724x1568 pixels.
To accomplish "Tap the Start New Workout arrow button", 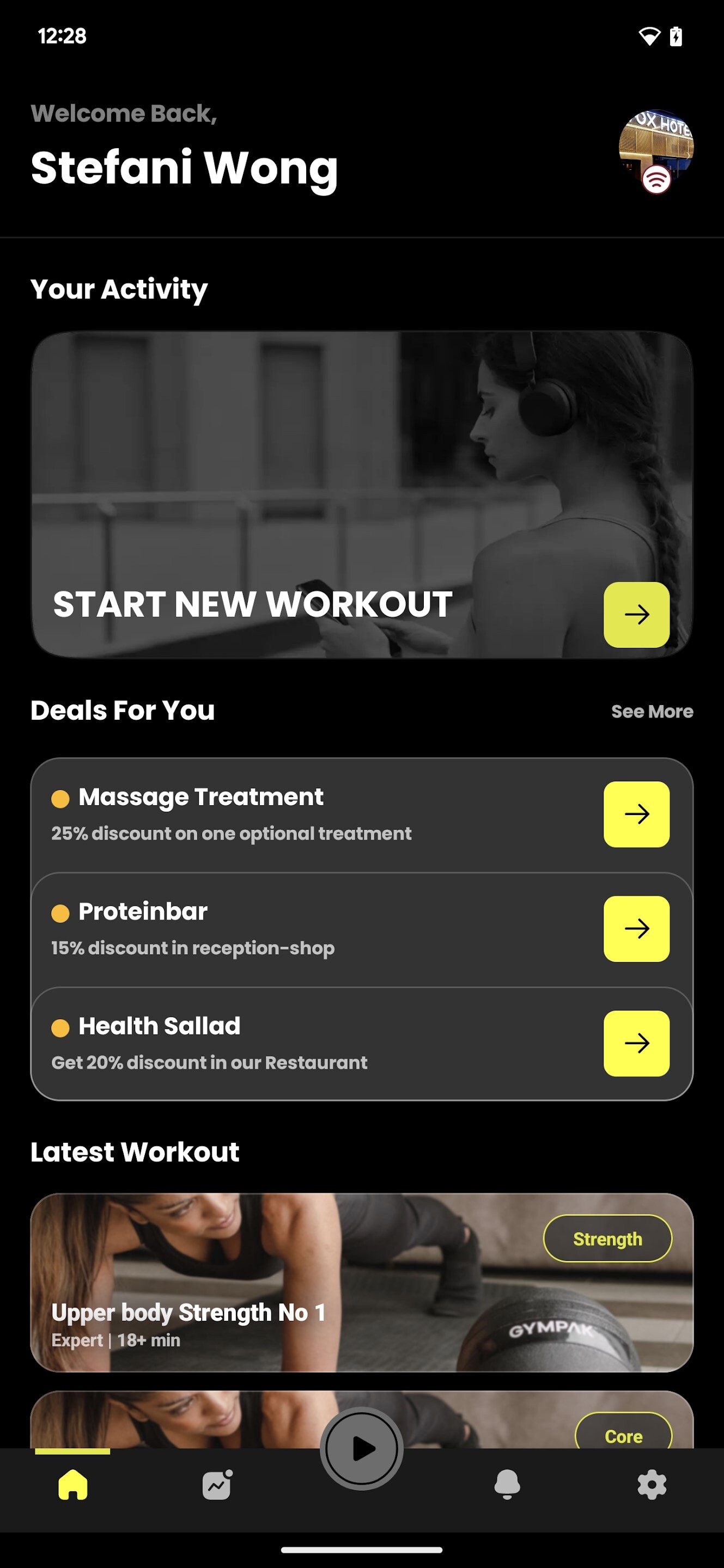I will tap(636, 614).
